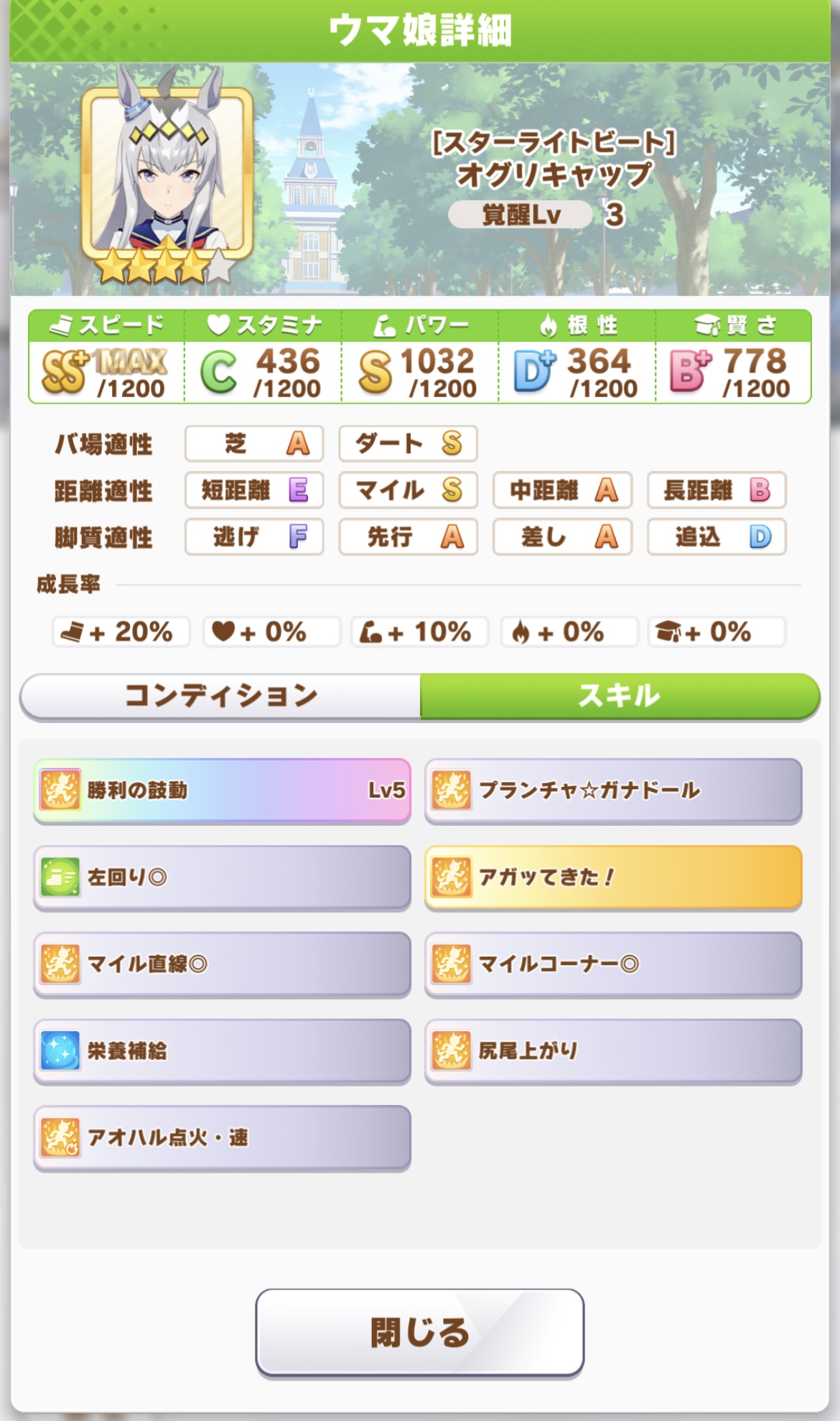Select the スキル tab
The height and width of the screenshot is (1421, 840).
[619, 695]
